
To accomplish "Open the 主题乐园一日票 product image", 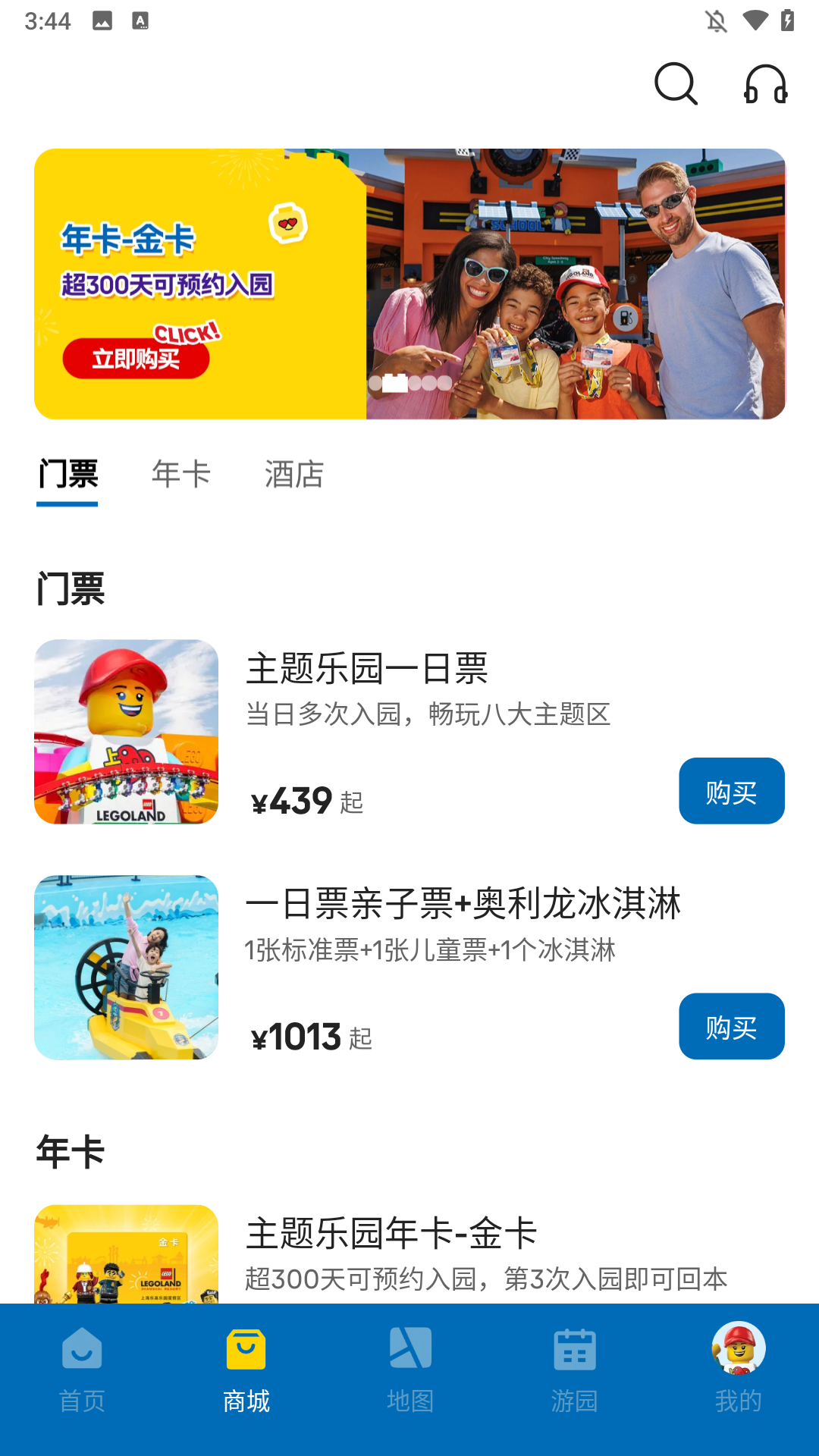I will point(127,732).
